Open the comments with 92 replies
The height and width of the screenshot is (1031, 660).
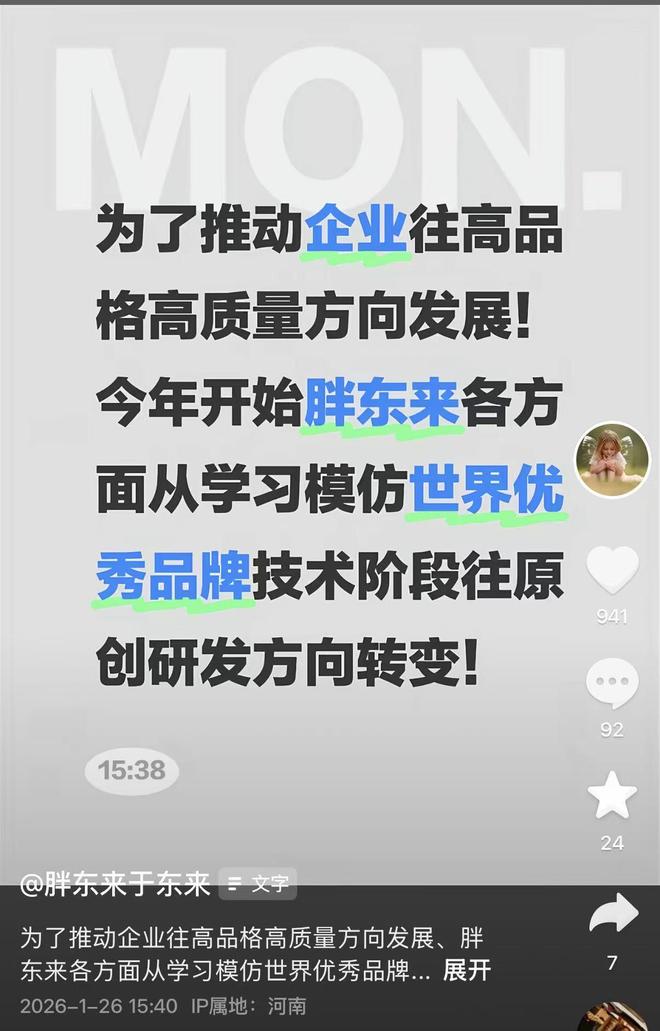point(612,684)
